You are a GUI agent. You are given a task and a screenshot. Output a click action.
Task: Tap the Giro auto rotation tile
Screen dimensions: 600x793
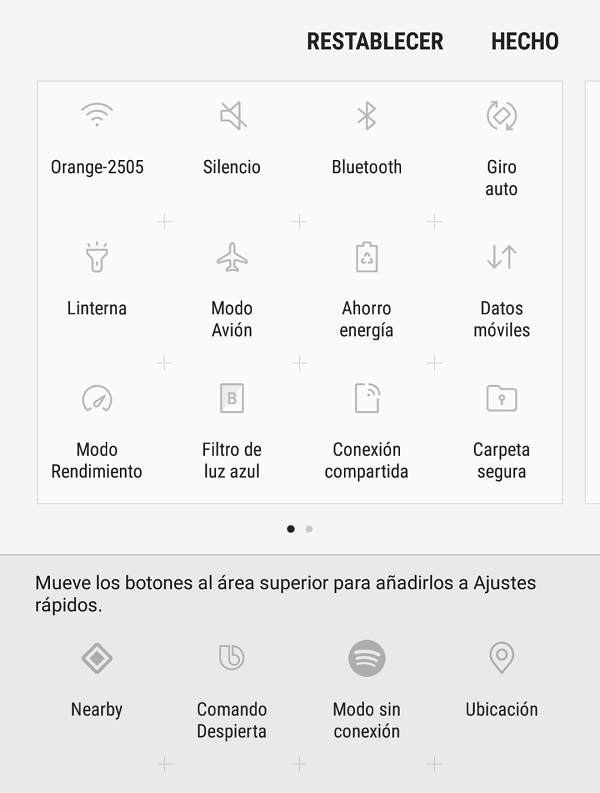501,117
